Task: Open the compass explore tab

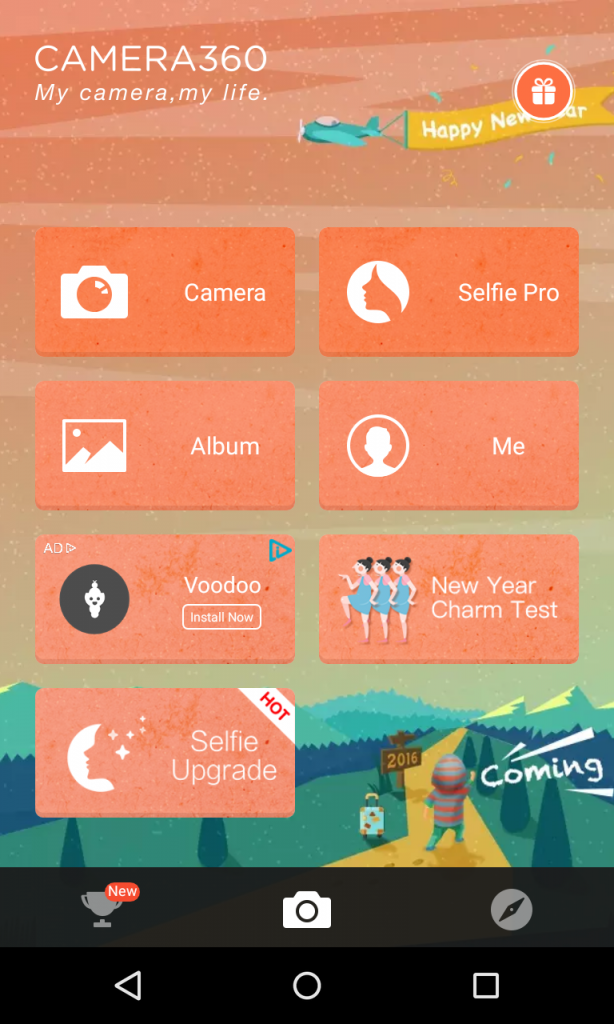Action: click(511, 909)
